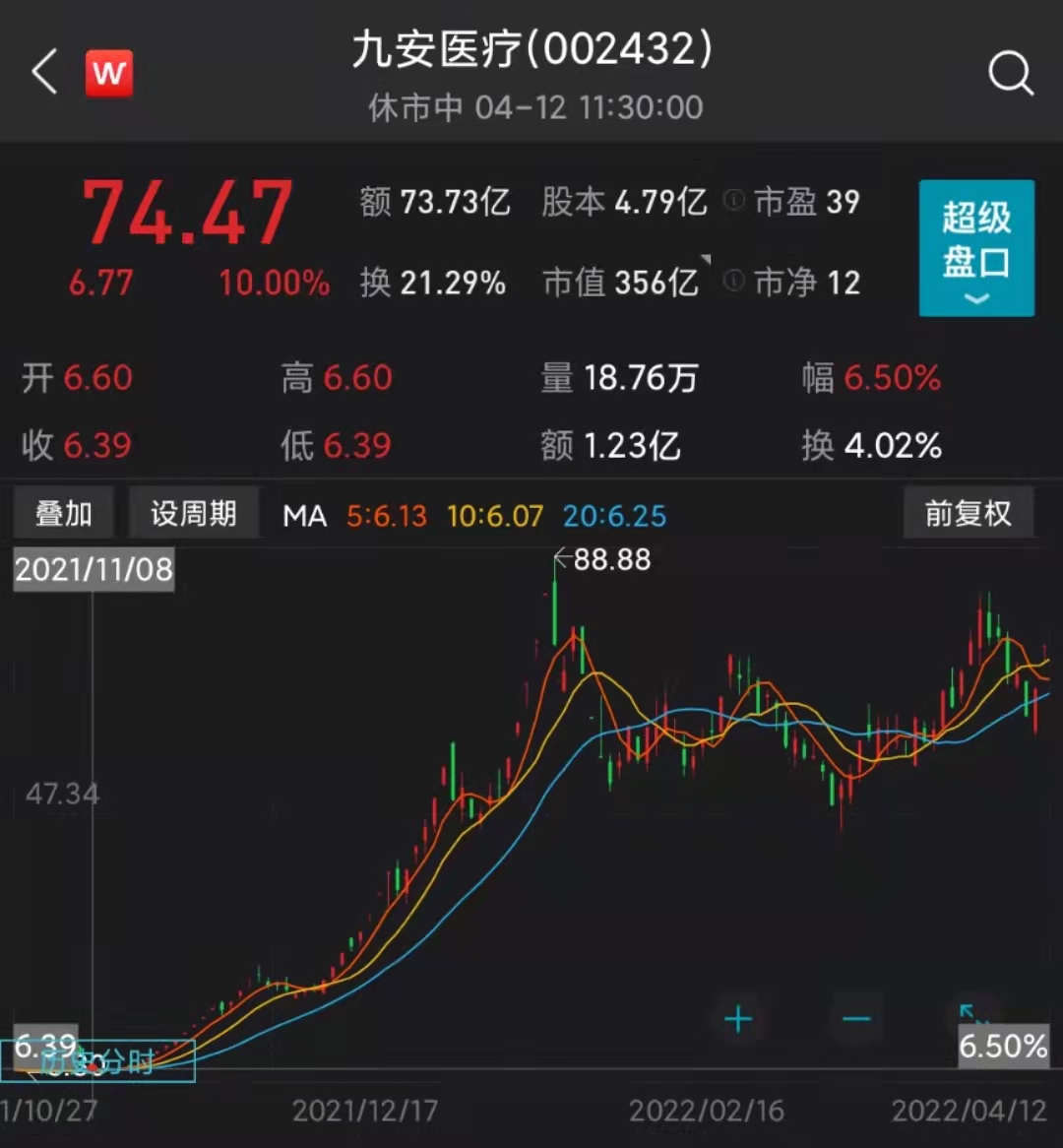1063x1148 pixels.
Task: Change the 前复权 adjustment mode
Action: pyautogui.click(x=968, y=513)
